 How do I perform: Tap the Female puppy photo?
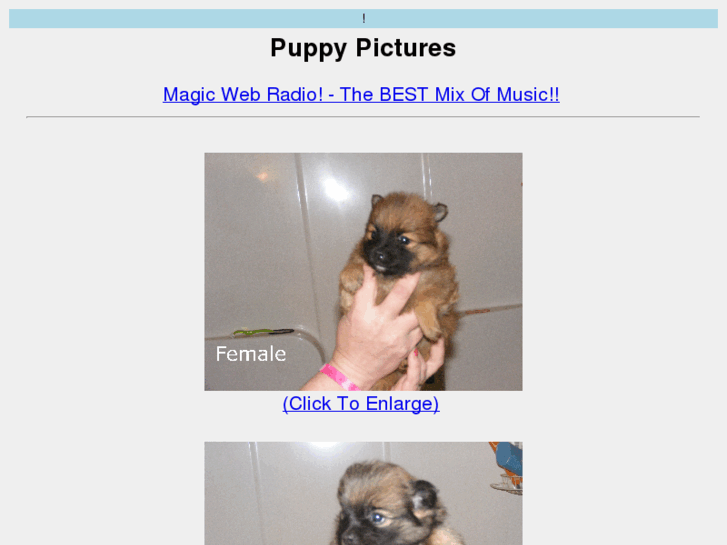[363, 271]
